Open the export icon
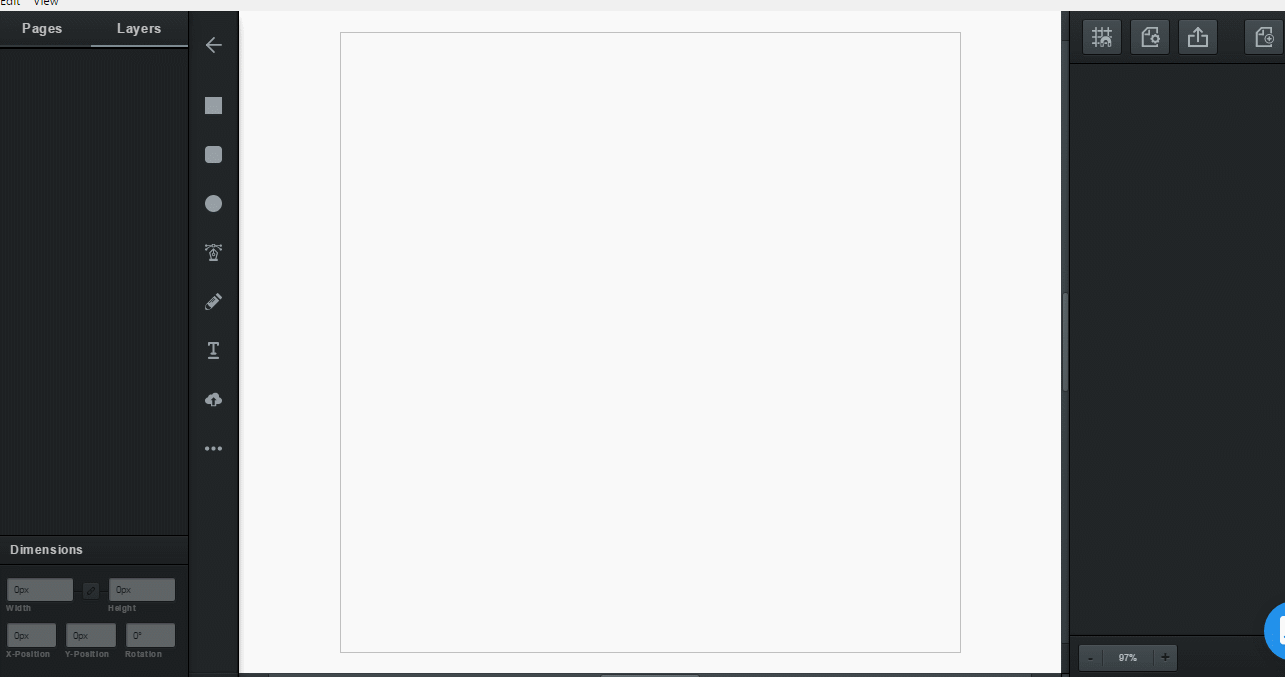 pyautogui.click(x=1197, y=38)
